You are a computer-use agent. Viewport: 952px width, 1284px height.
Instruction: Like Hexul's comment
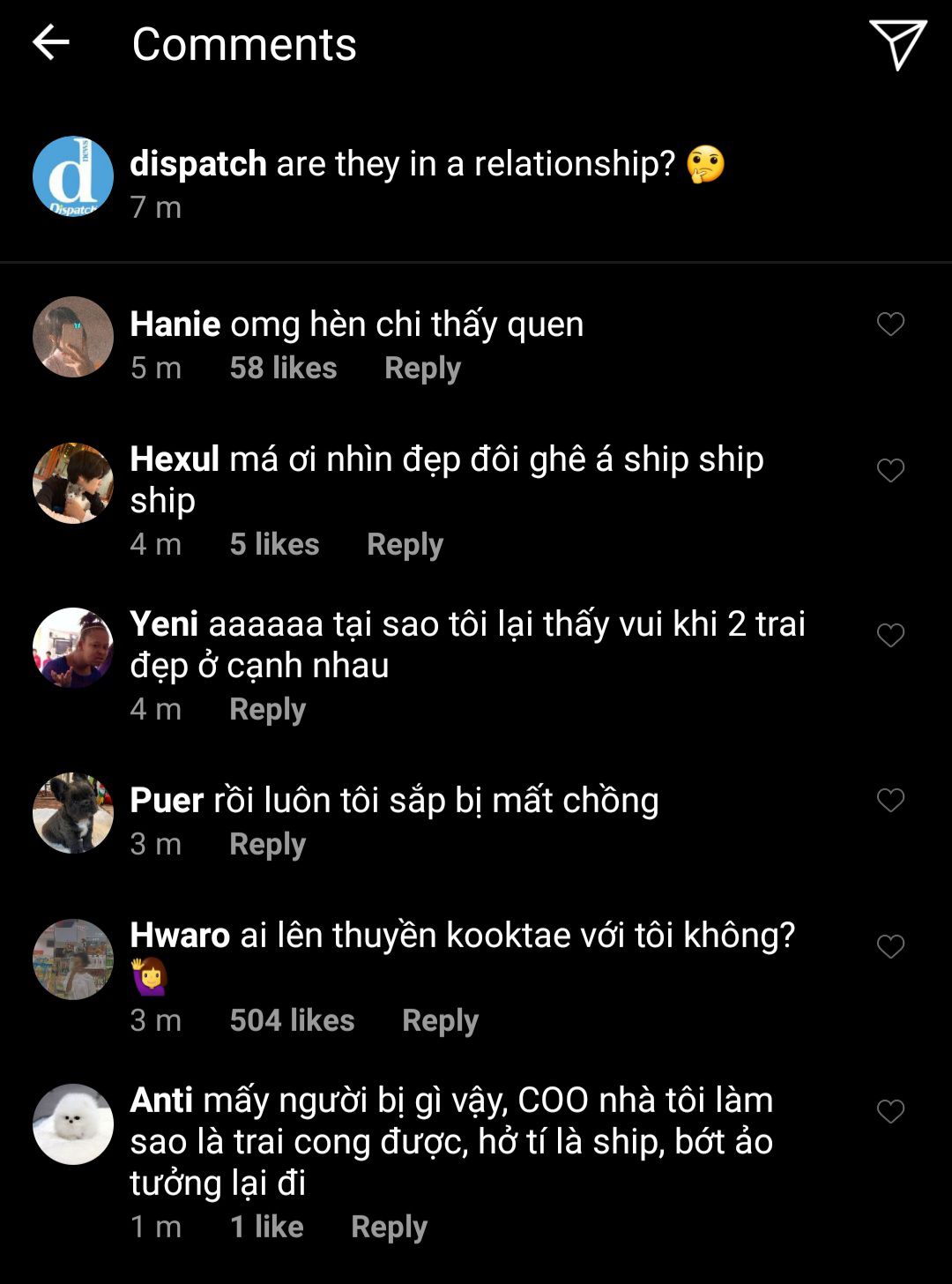pyautogui.click(x=890, y=470)
